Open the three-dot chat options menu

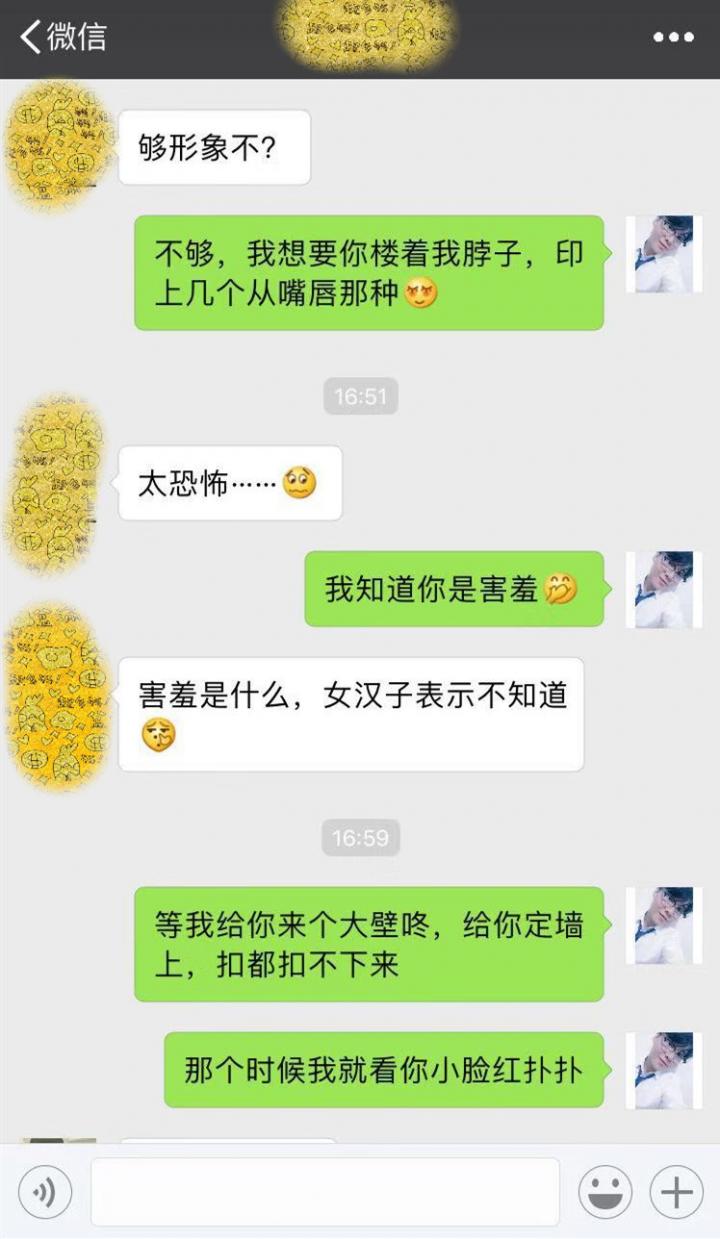[673, 38]
